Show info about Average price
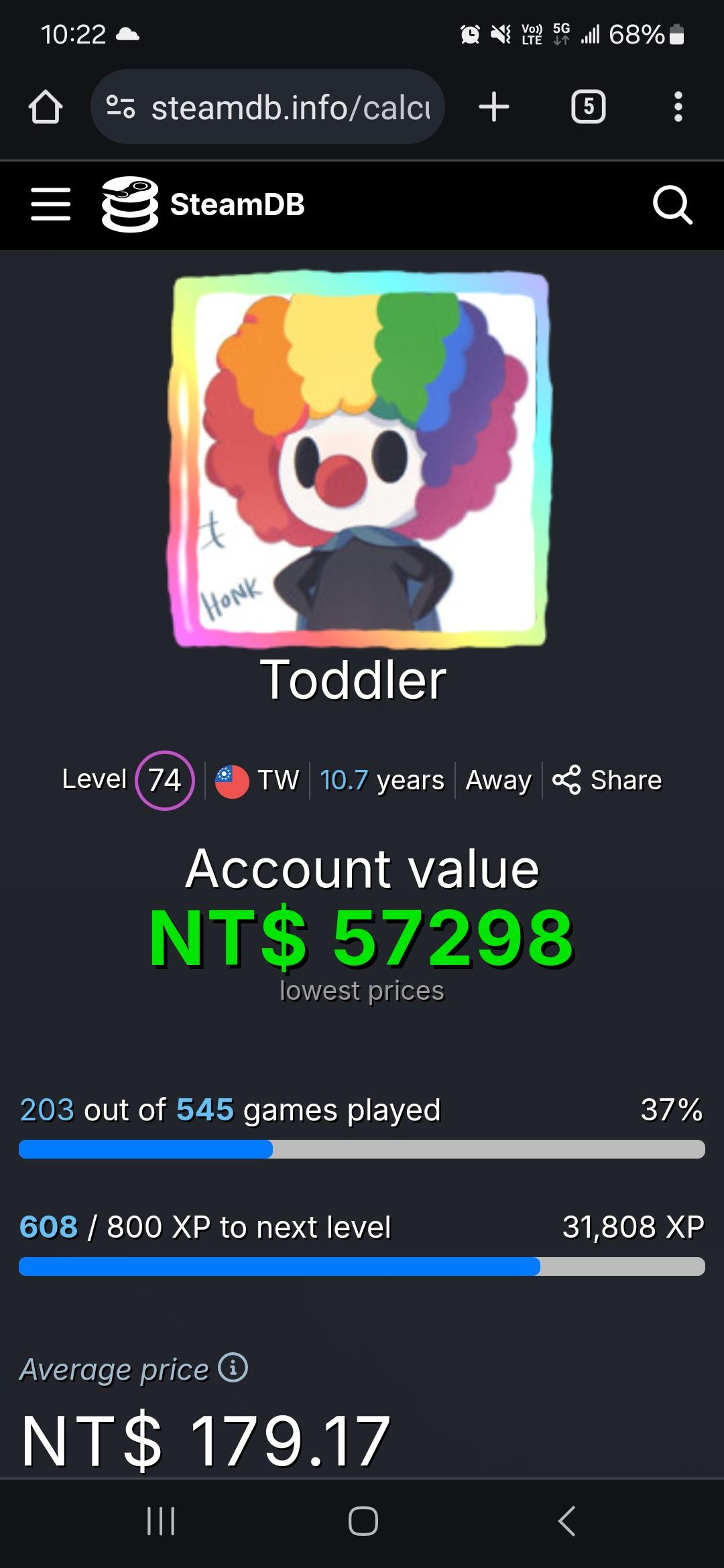Screen dimensions: 724x1568 click(x=233, y=1368)
